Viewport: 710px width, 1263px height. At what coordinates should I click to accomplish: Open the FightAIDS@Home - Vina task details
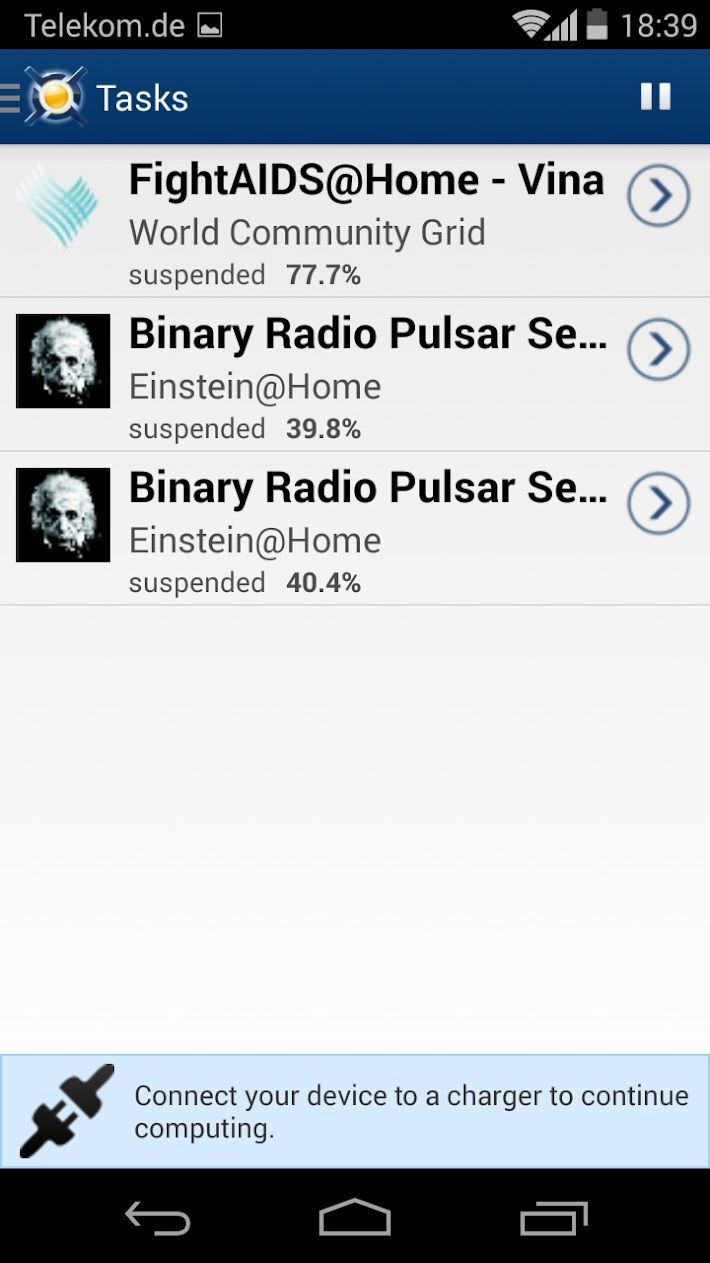tap(658, 197)
